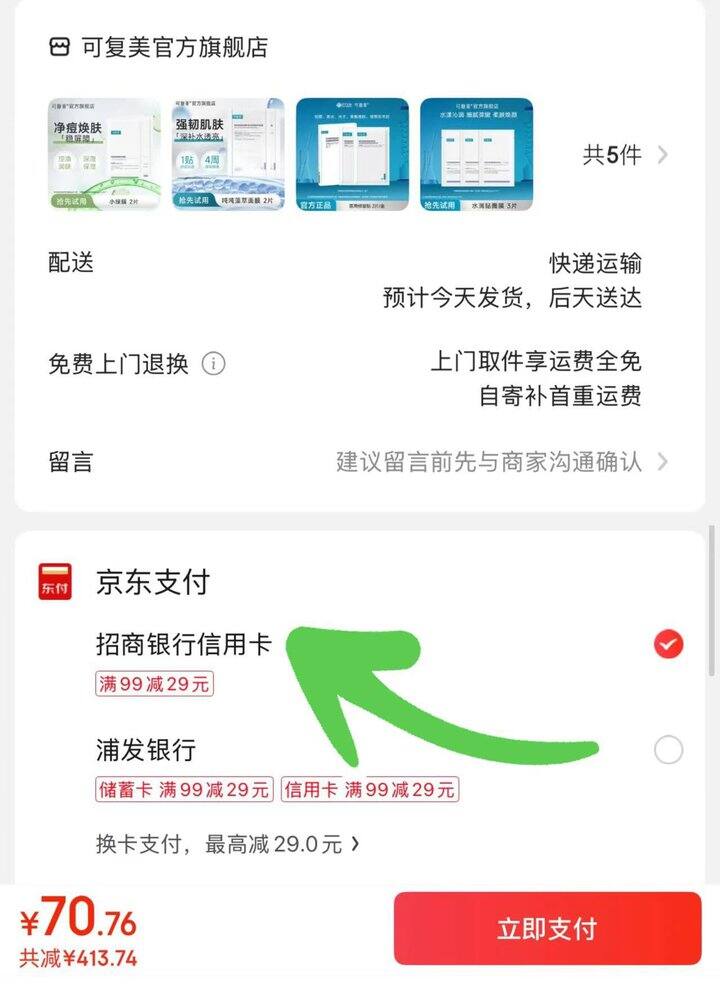View info icon next to 免费上门退换
Viewport: 720px width, 984px height.
tap(213, 363)
